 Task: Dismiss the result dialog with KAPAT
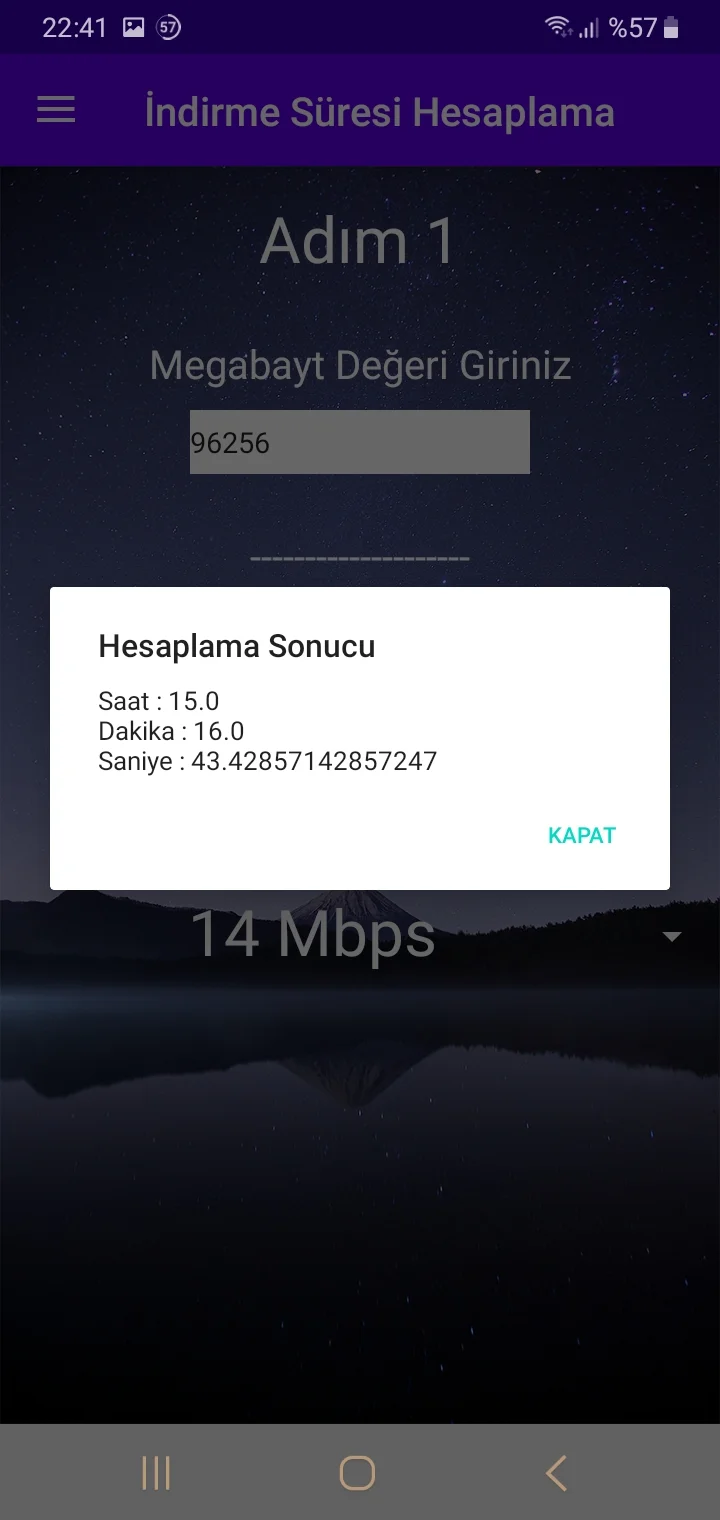click(581, 836)
